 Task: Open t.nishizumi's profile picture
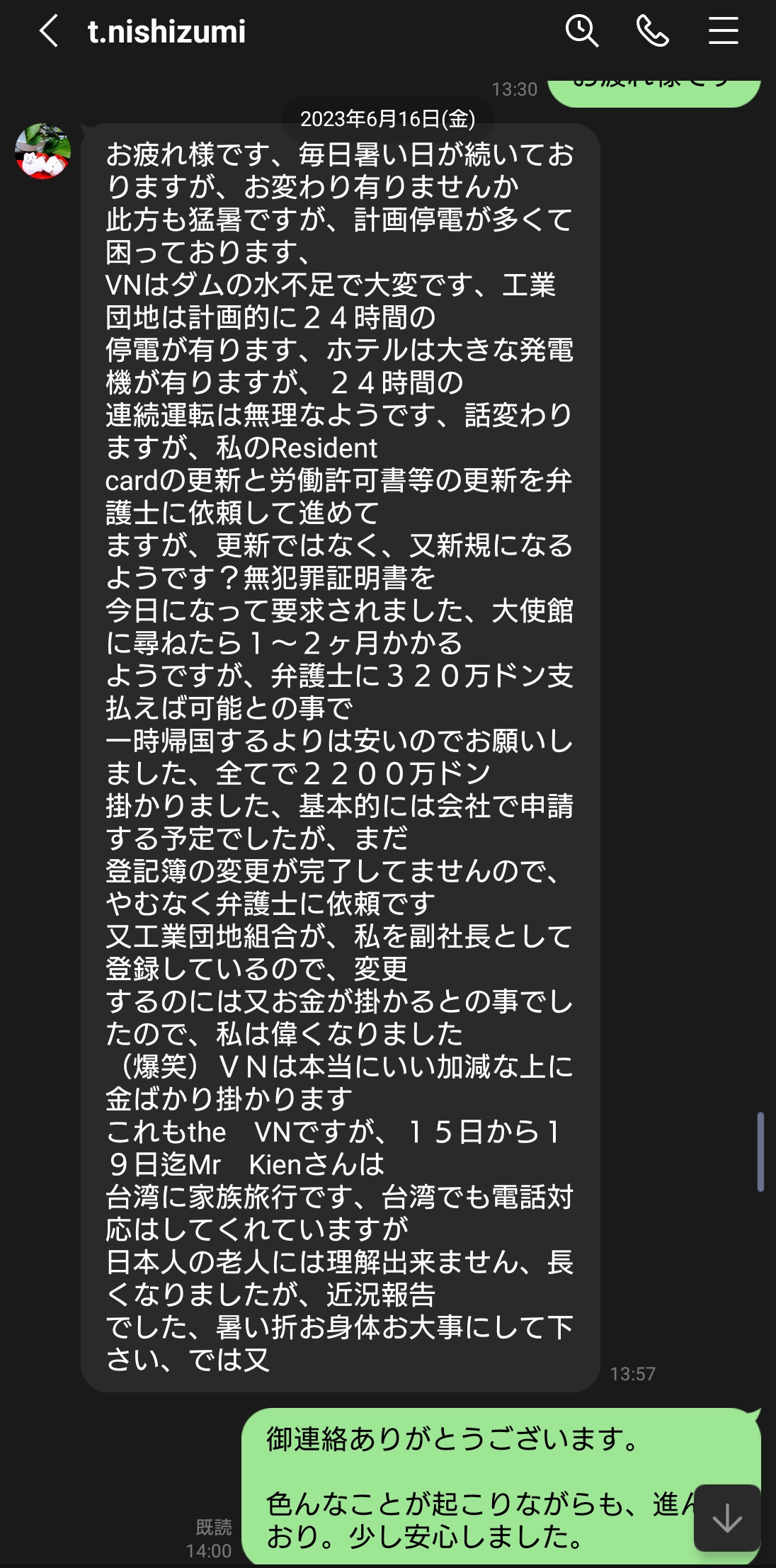tap(43, 152)
